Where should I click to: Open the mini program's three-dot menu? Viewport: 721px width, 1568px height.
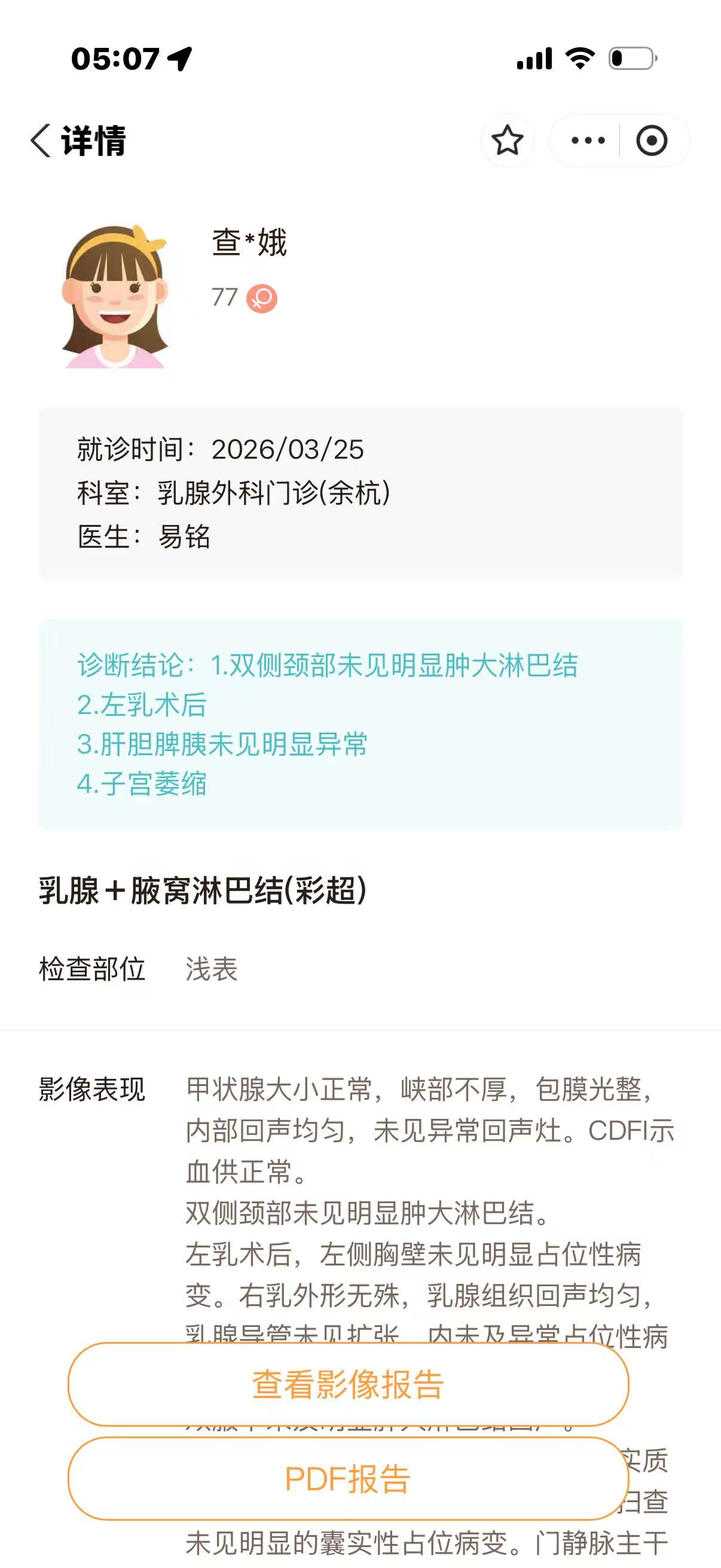(588, 141)
